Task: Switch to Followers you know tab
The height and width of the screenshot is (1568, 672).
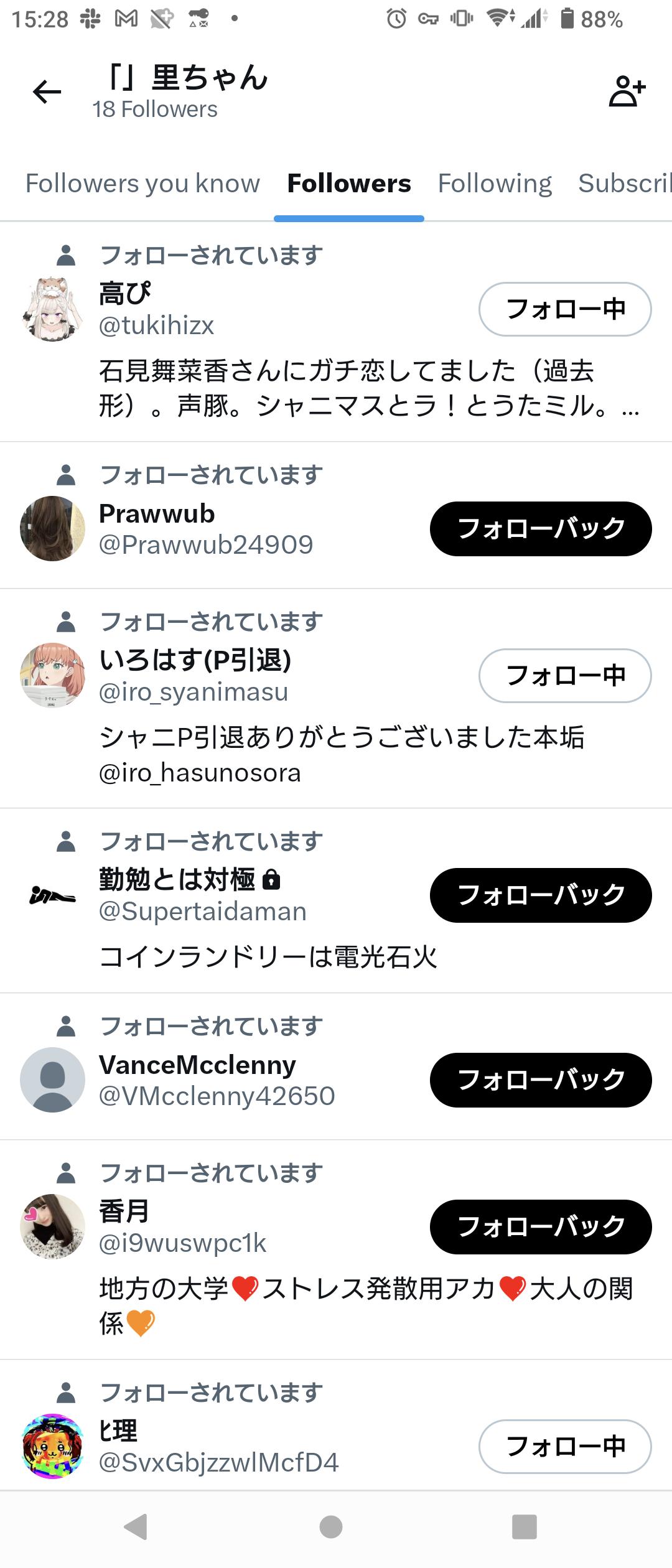Action: (142, 184)
